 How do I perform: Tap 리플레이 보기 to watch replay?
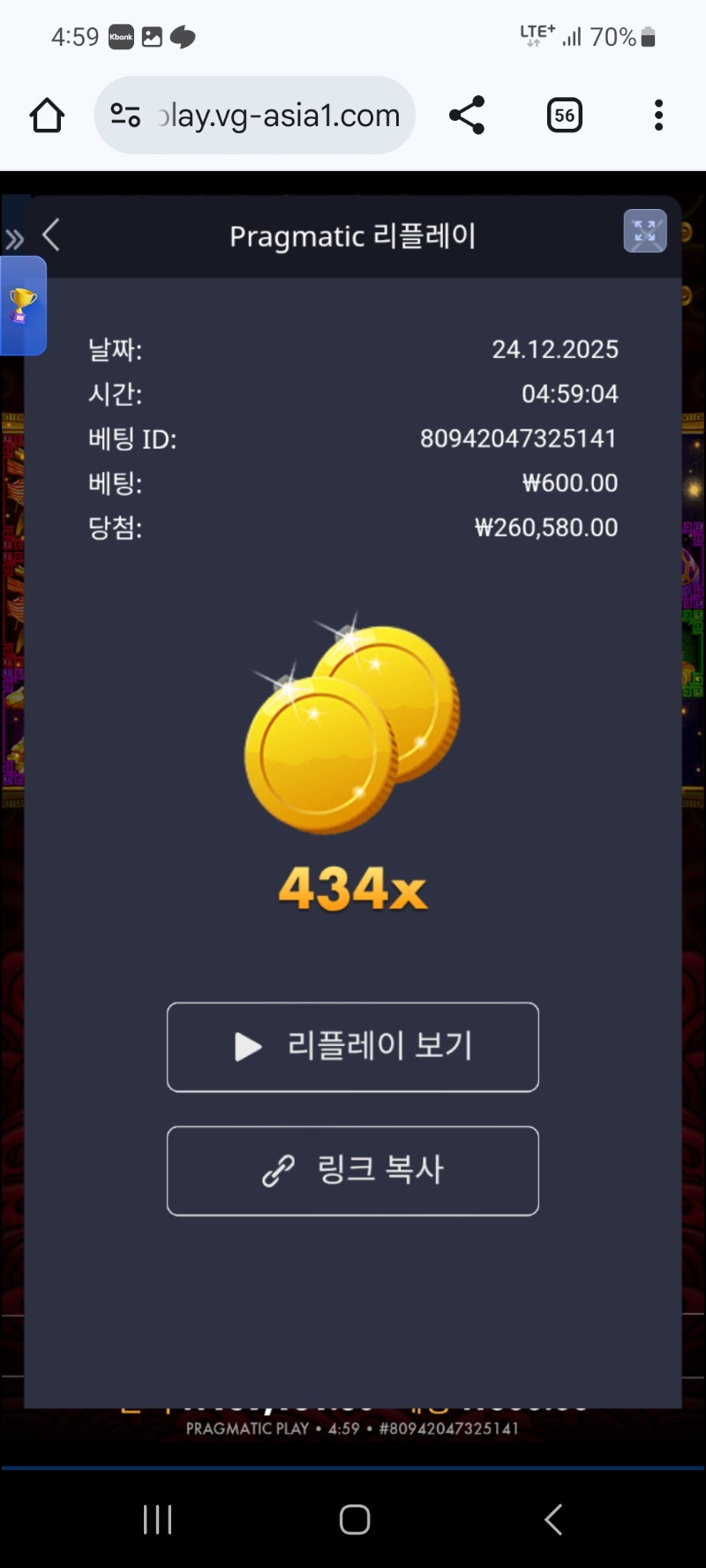pos(353,1047)
